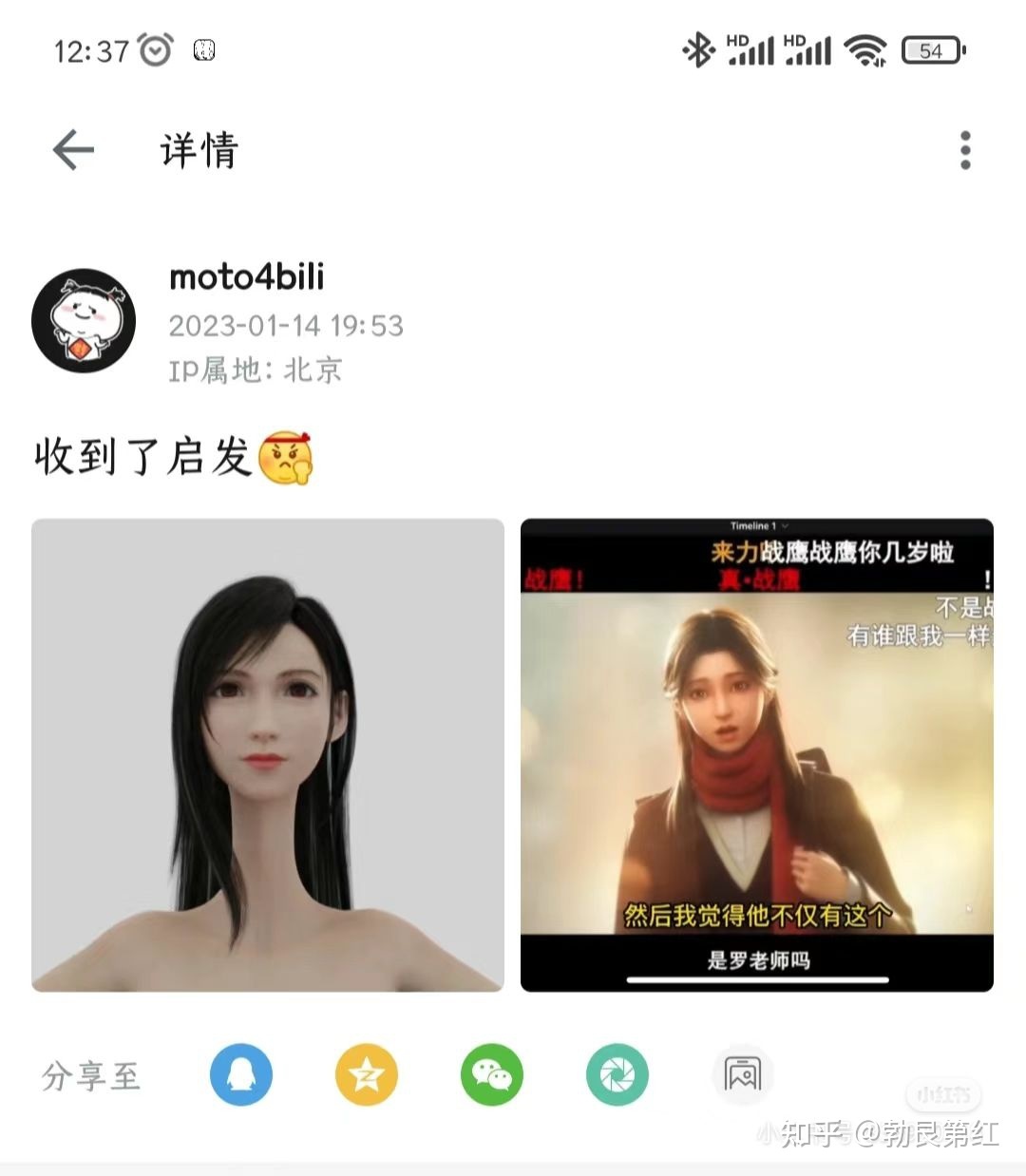The height and width of the screenshot is (1176, 1026).
Task: Open moto4bili's profile avatar
Action: tap(84, 320)
